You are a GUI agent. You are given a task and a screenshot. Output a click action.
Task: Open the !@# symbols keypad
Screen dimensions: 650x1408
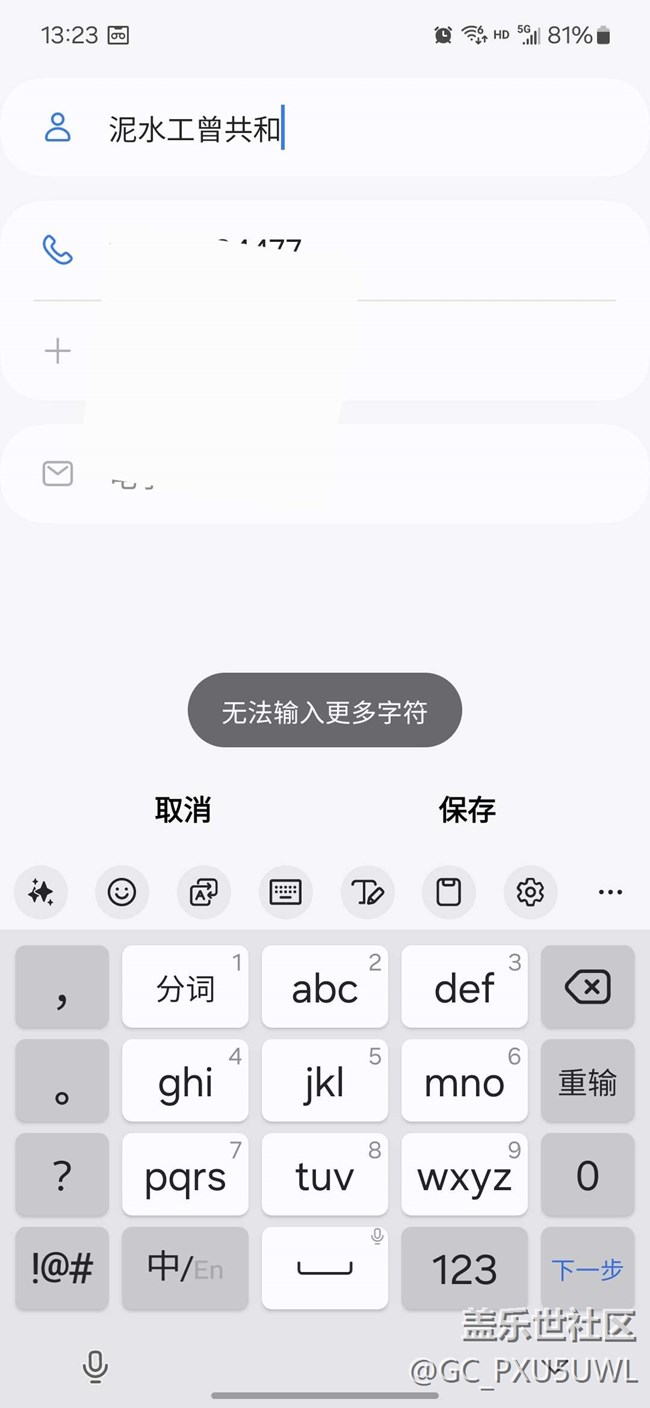(62, 1269)
